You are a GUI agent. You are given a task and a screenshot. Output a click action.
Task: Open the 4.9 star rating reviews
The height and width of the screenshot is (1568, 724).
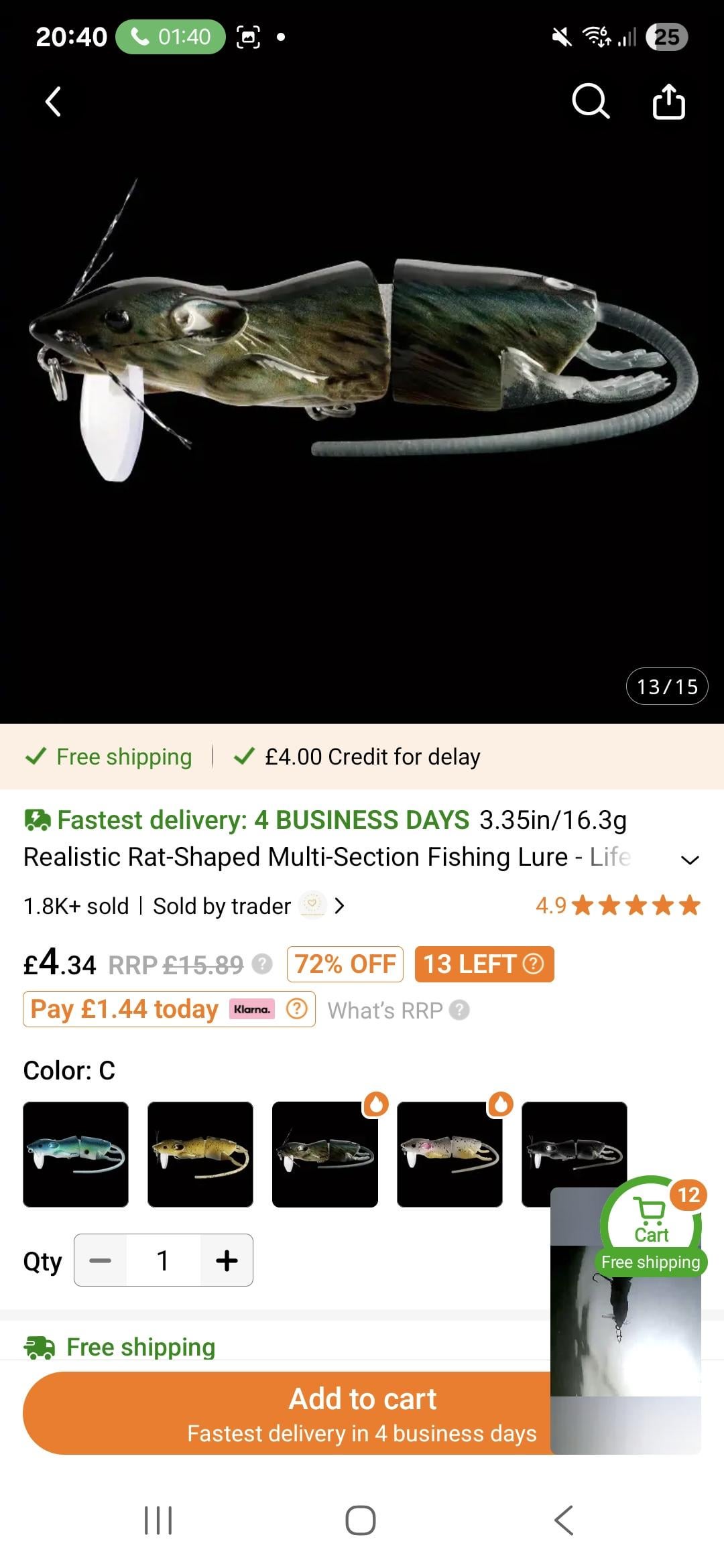coord(617,906)
